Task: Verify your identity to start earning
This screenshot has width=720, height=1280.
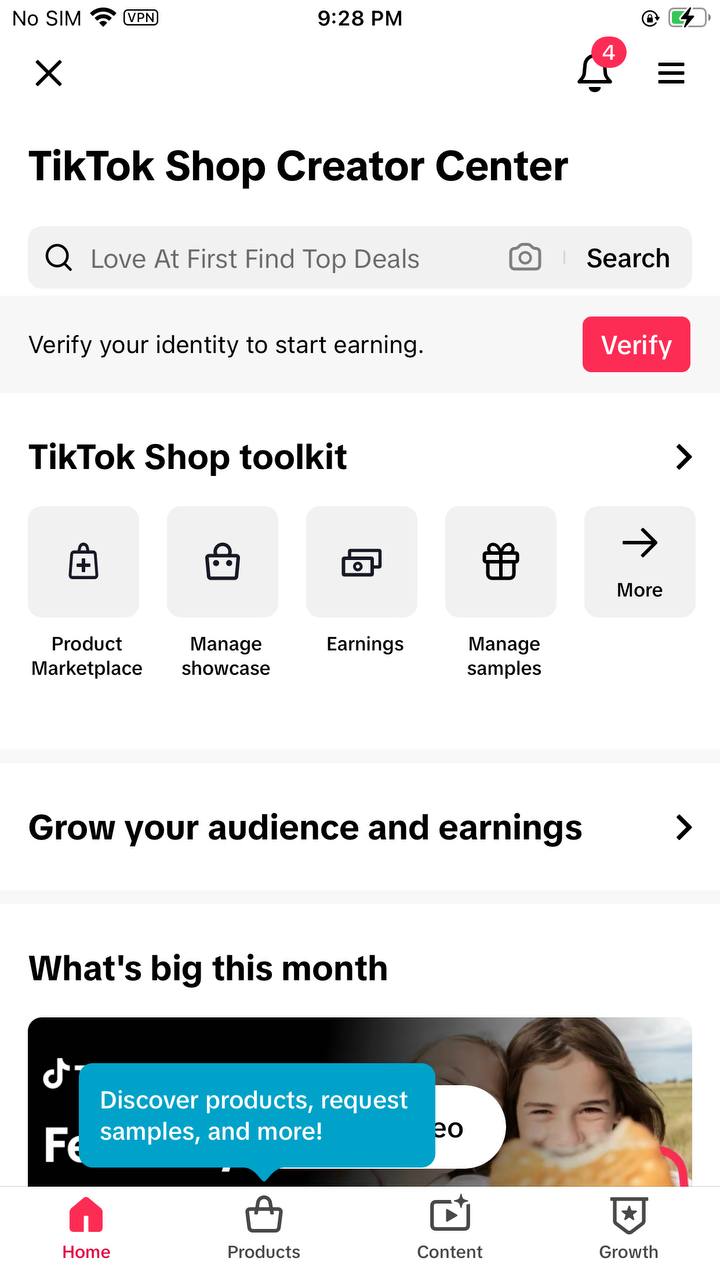Action: 636,345
